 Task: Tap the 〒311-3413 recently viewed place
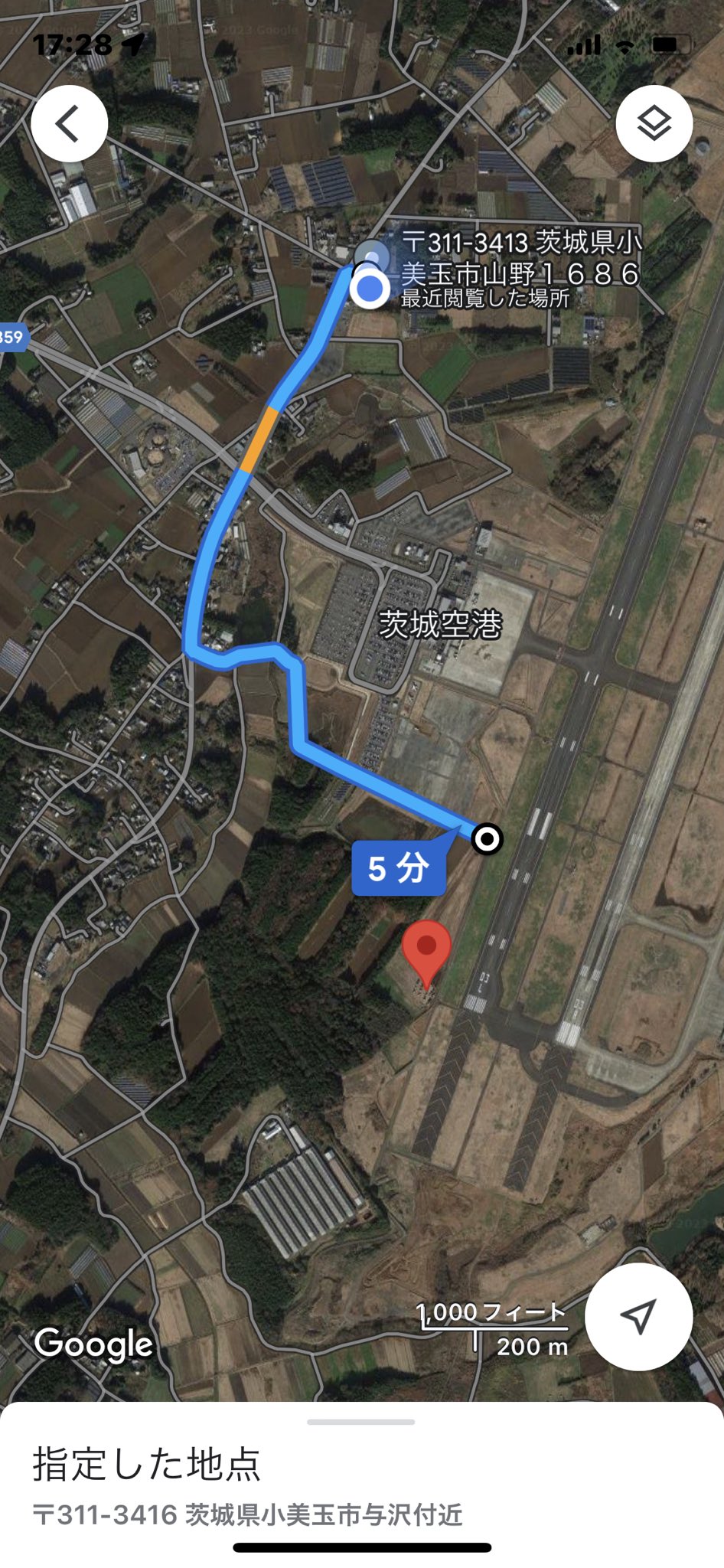520,268
